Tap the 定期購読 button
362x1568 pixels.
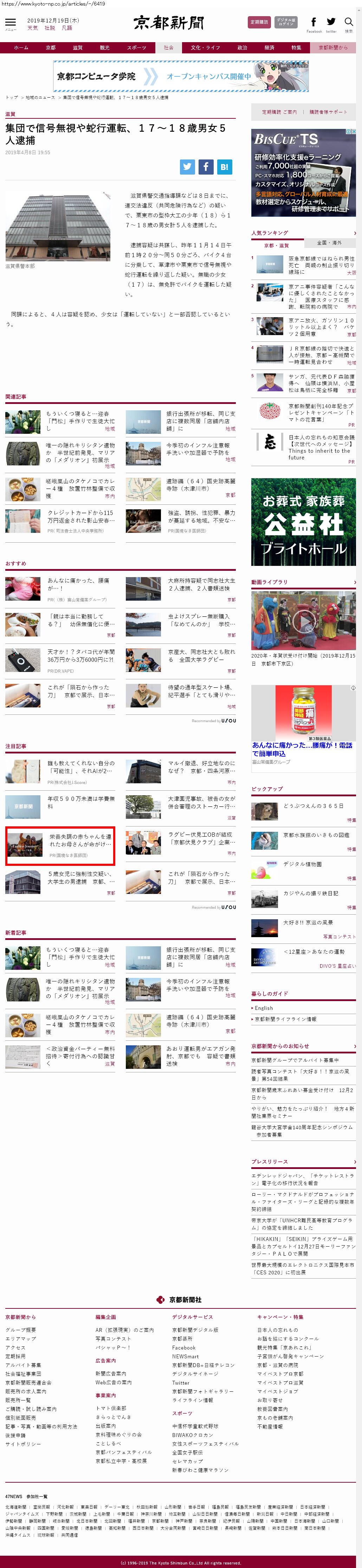259,22
